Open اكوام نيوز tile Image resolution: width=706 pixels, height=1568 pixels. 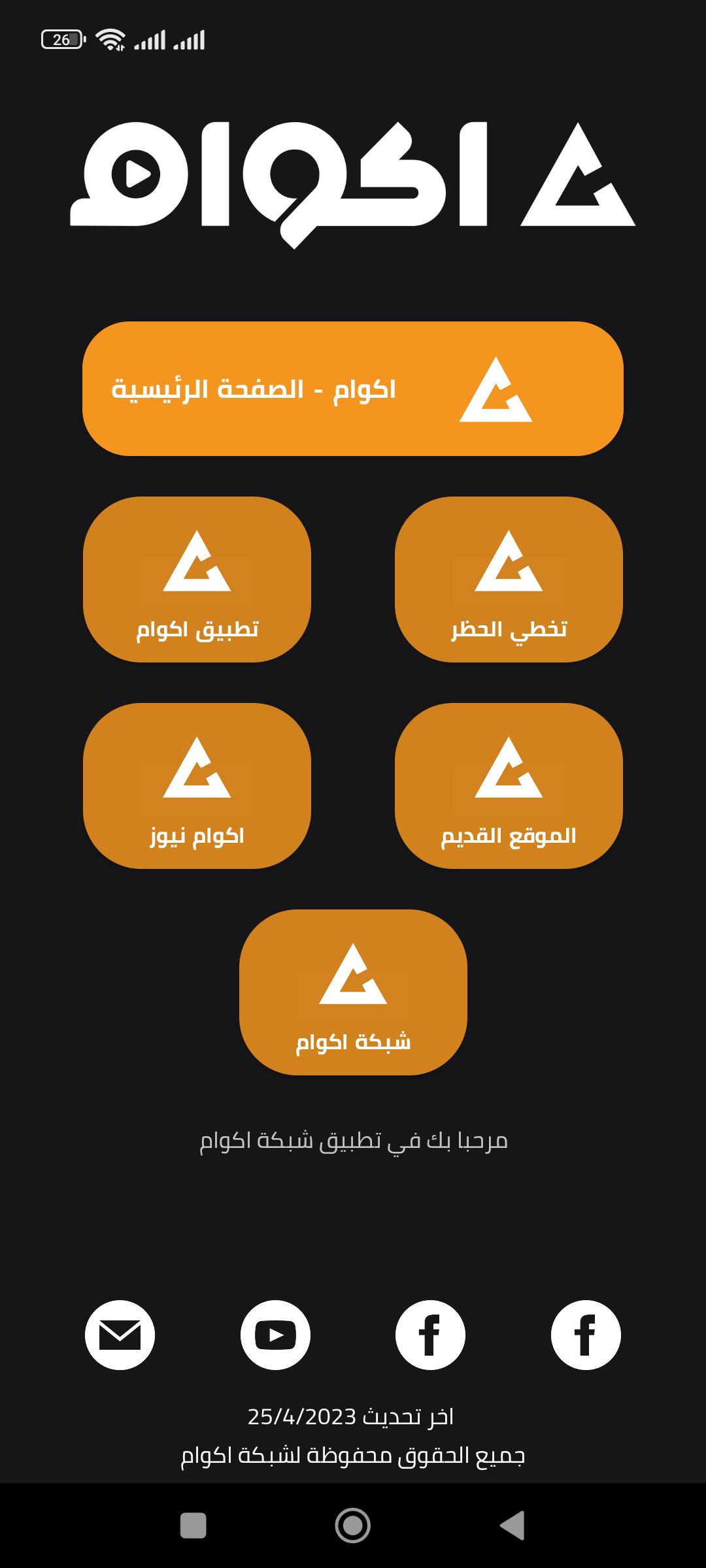coord(197,786)
